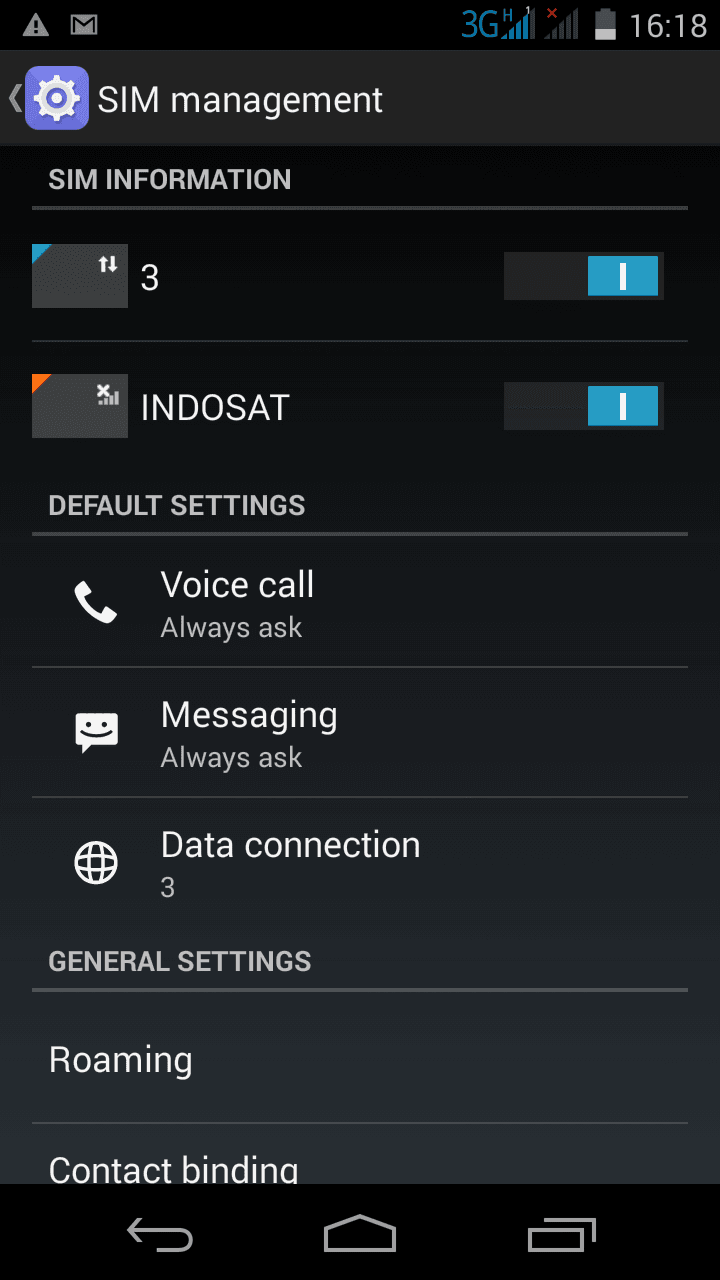The height and width of the screenshot is (1280, 720).
Task: Open the Messaging default setting
Action: pyautogui.click(x=360, y=733)
